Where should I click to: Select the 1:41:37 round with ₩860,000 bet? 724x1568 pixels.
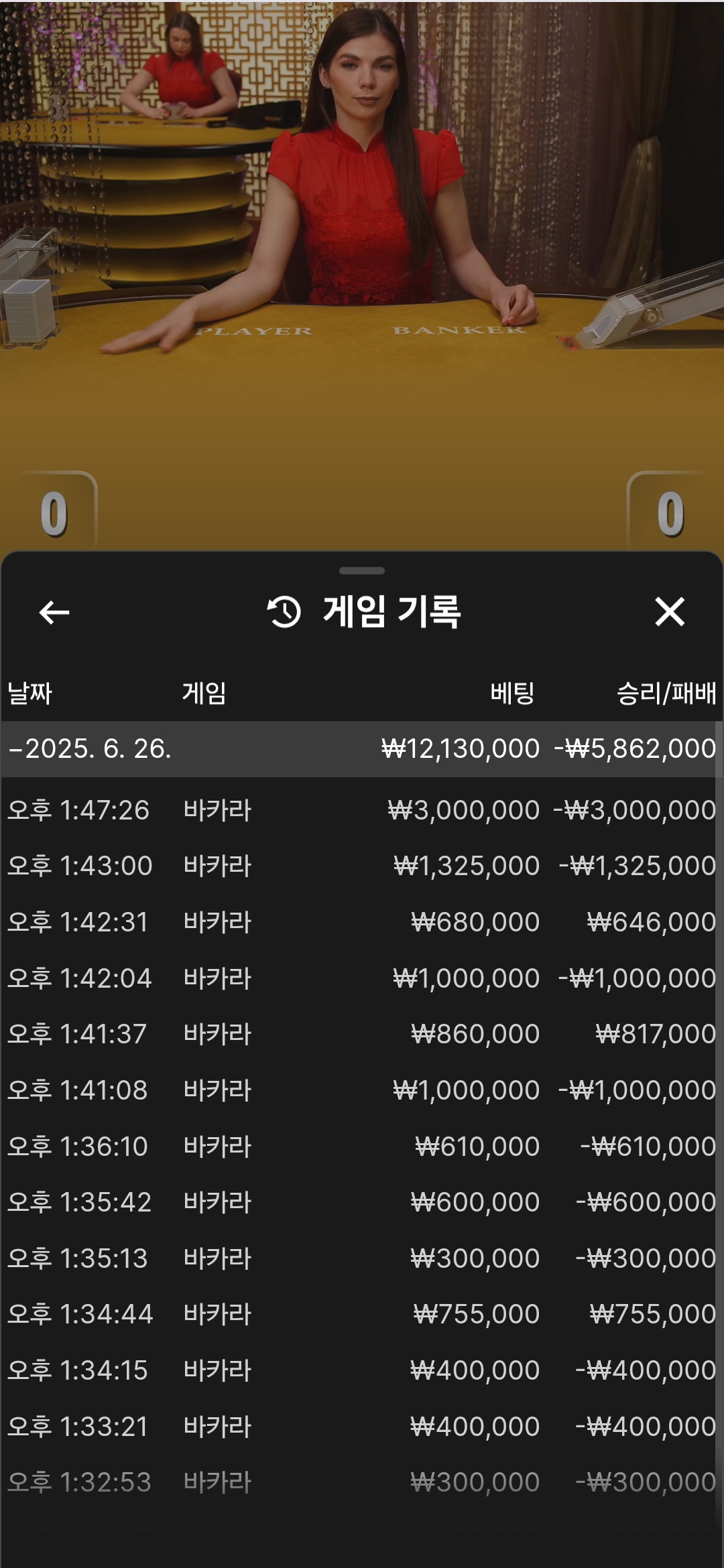point(362,1034)
